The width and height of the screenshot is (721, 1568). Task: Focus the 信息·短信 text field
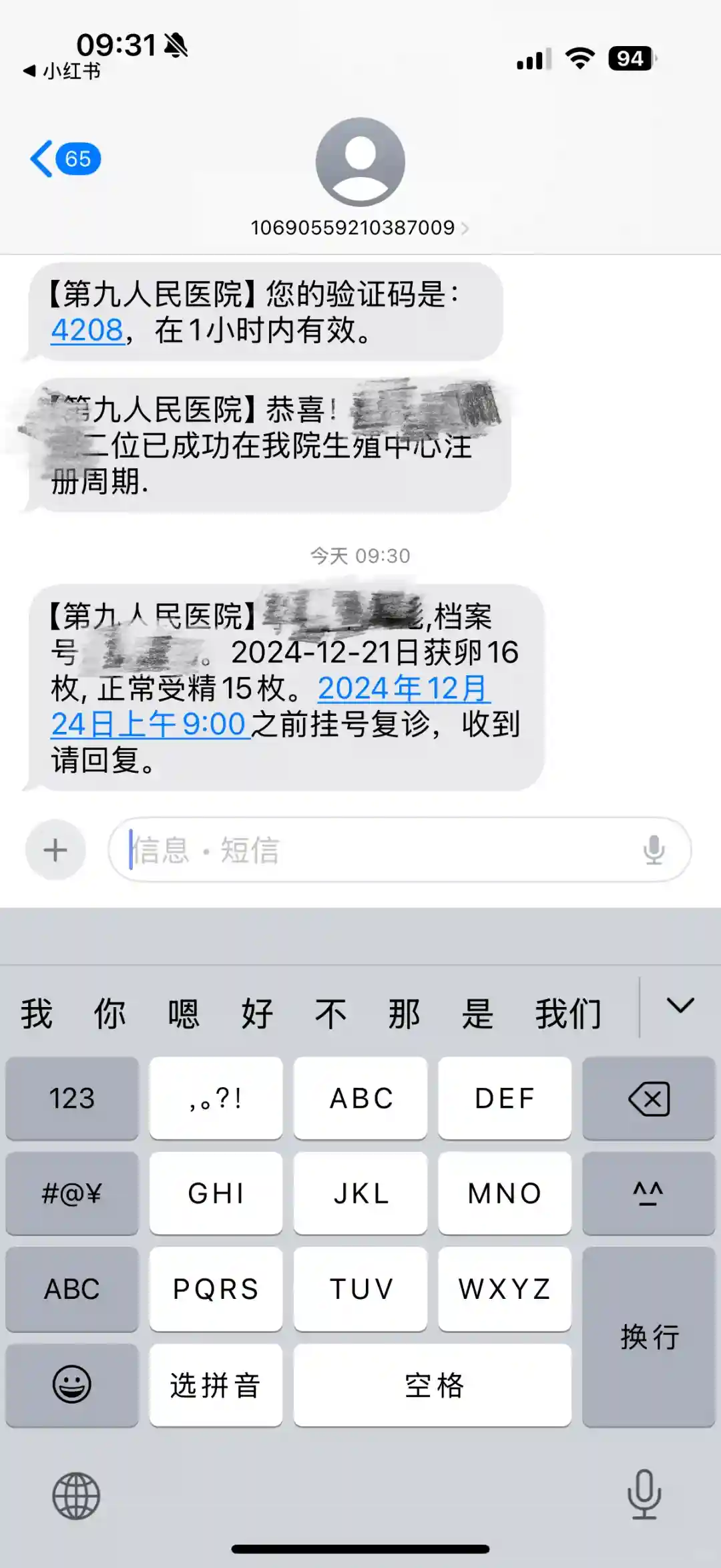pos(381,850)
